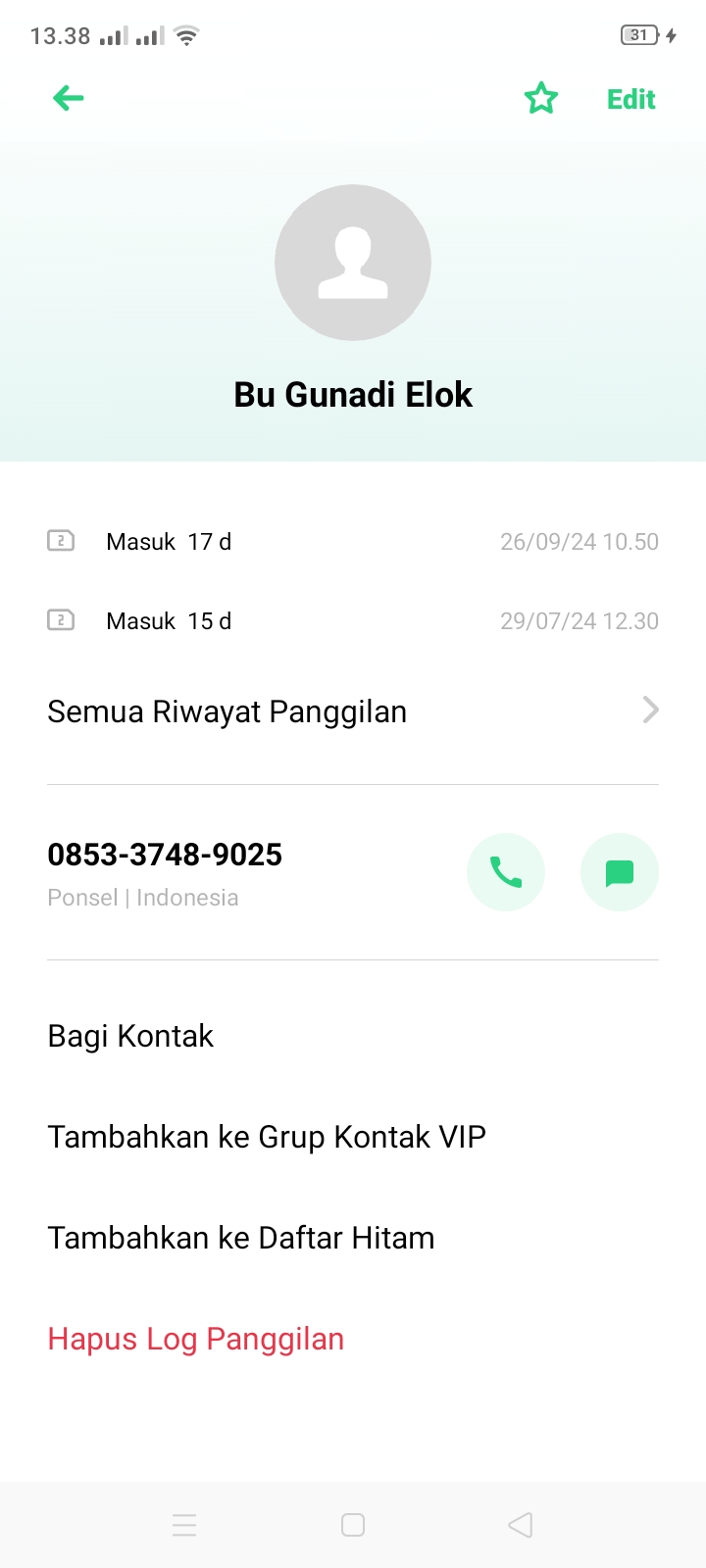Select Bagi Kontak to share contact

130,1035
